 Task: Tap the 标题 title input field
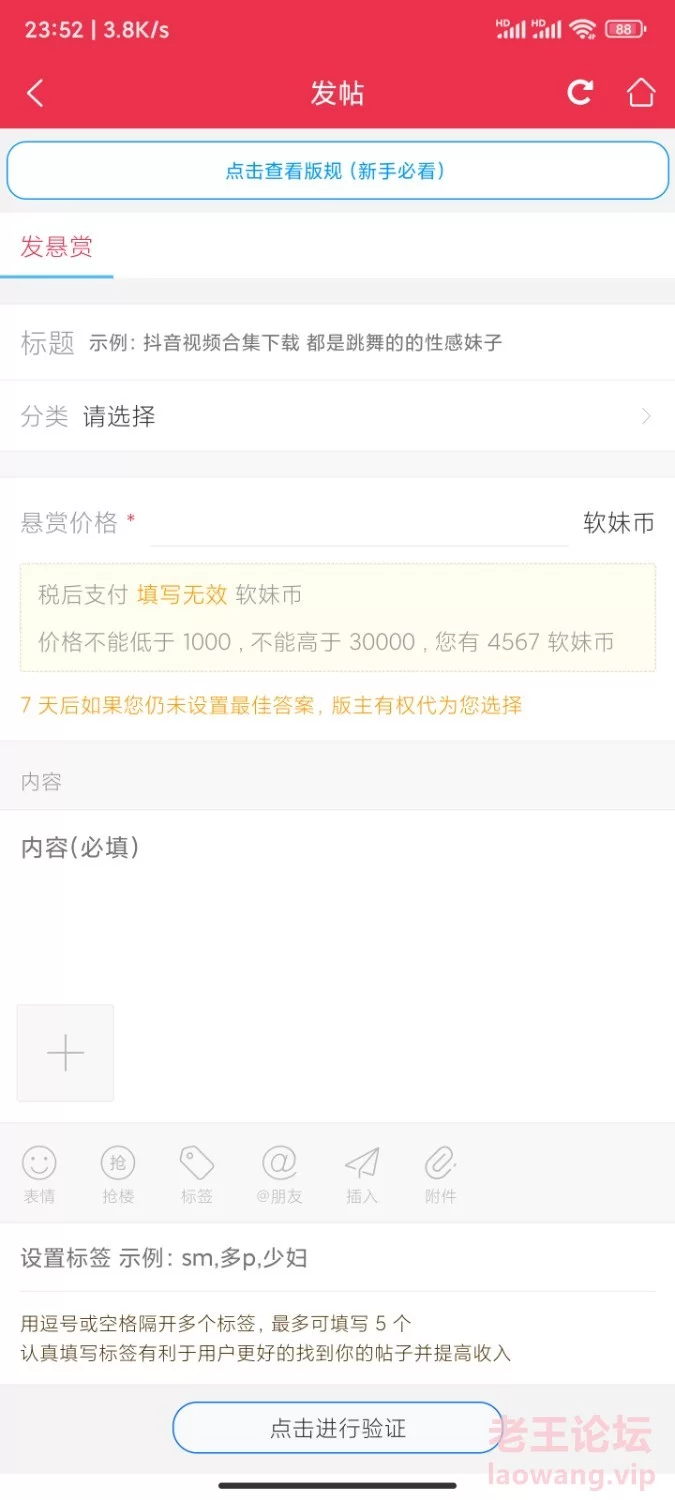tap(370, 343)
